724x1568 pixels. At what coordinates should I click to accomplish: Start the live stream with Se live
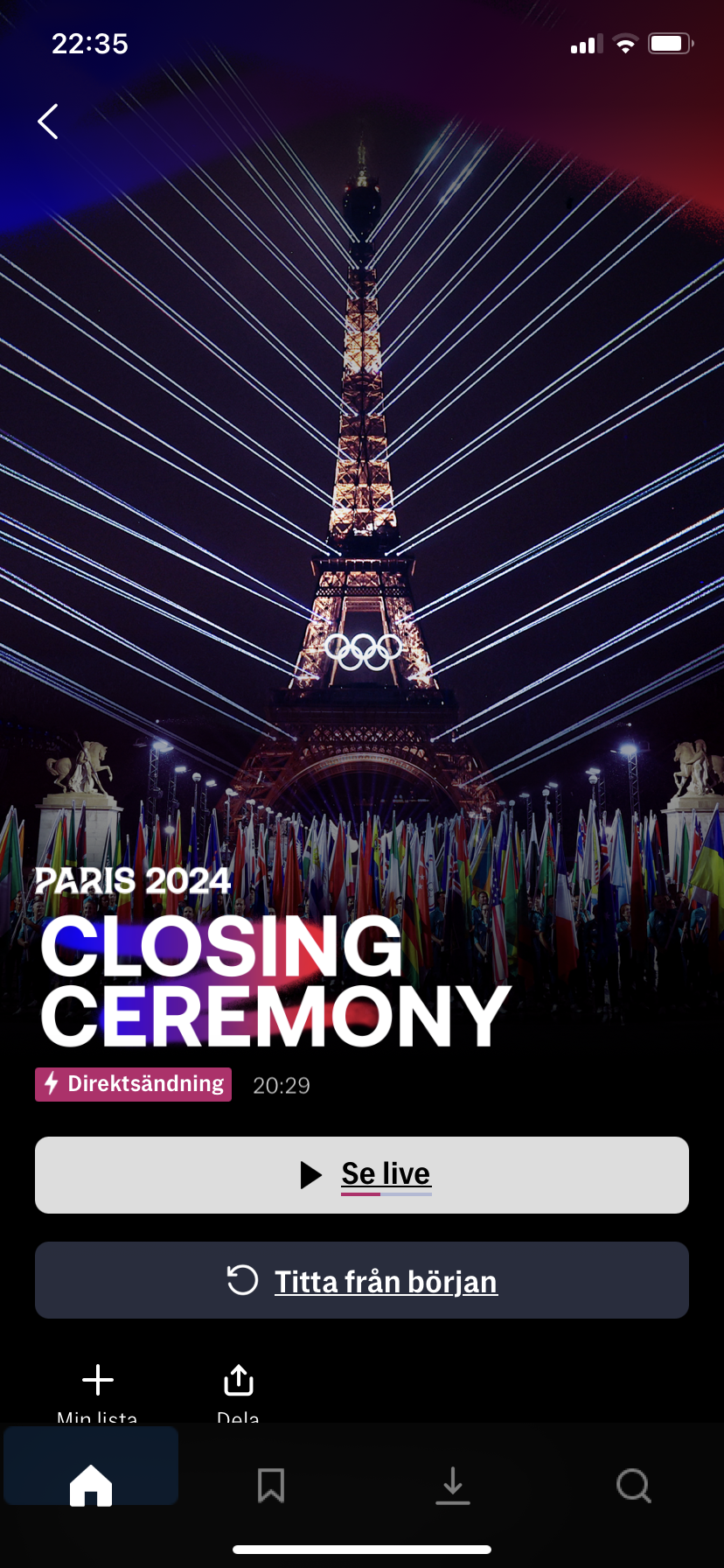click(362, 1175)
